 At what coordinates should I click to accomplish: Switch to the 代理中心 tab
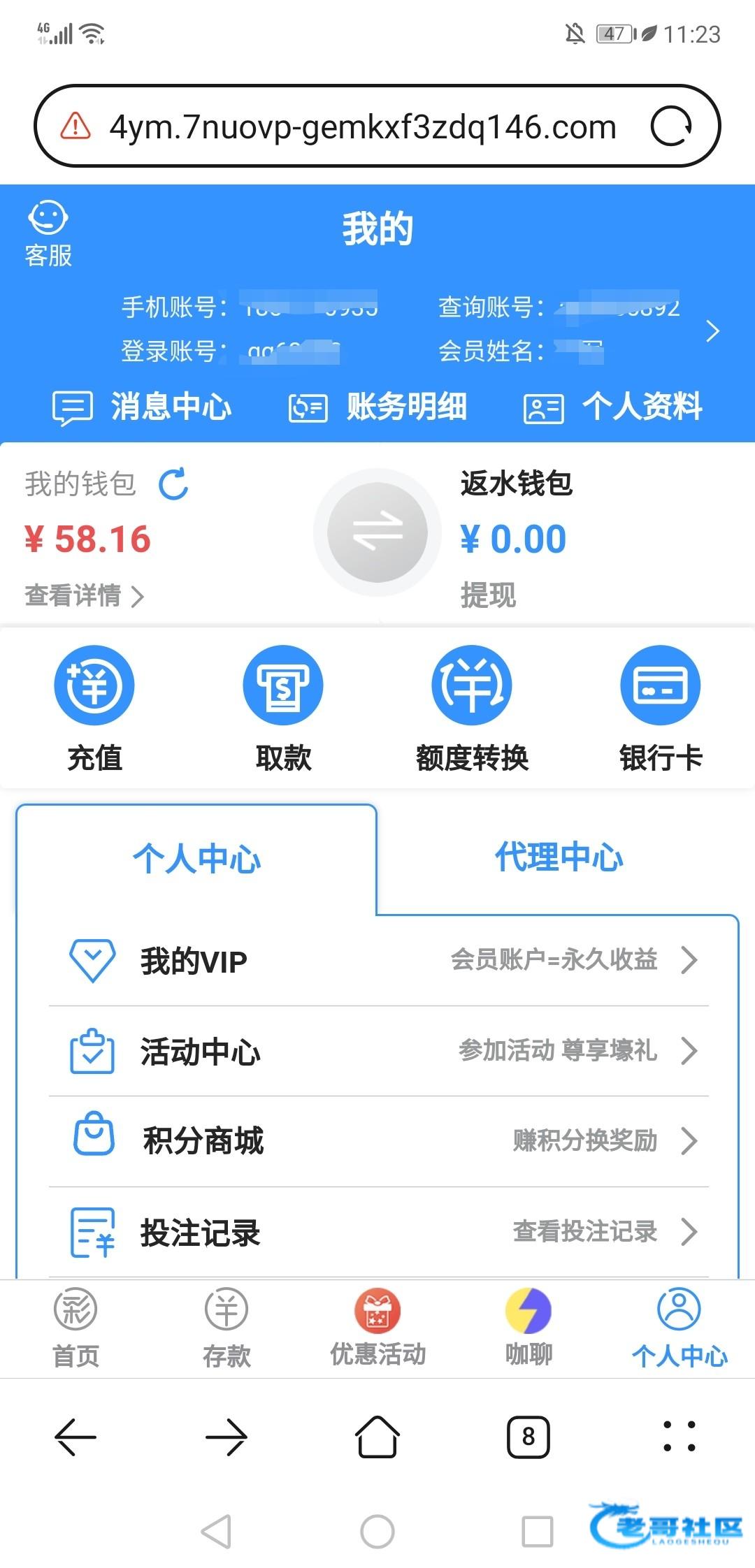[x=559, y=857]
